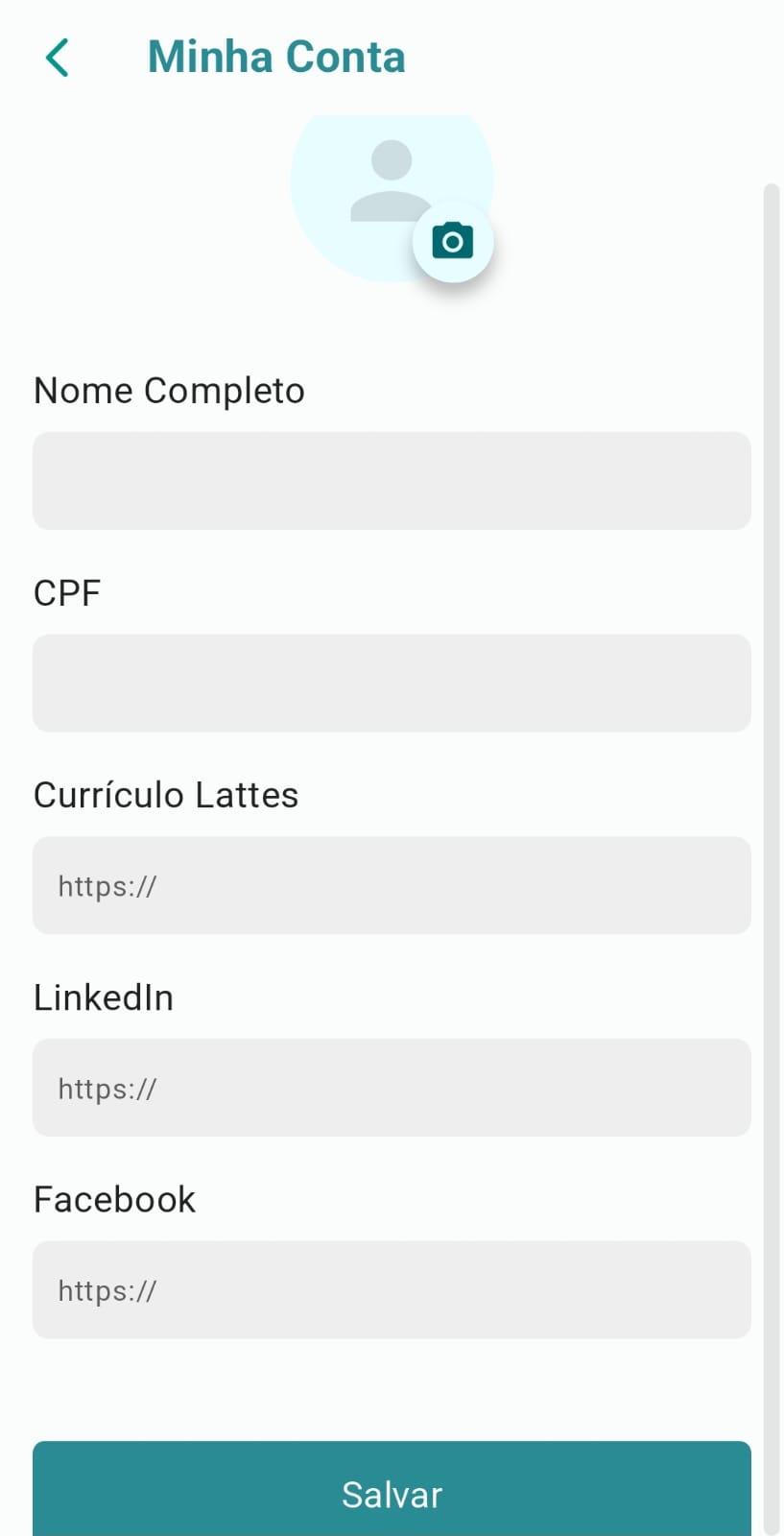Select the CPF input field
Viewport: 784px width, 1536px height.
(x=392, y=684)
